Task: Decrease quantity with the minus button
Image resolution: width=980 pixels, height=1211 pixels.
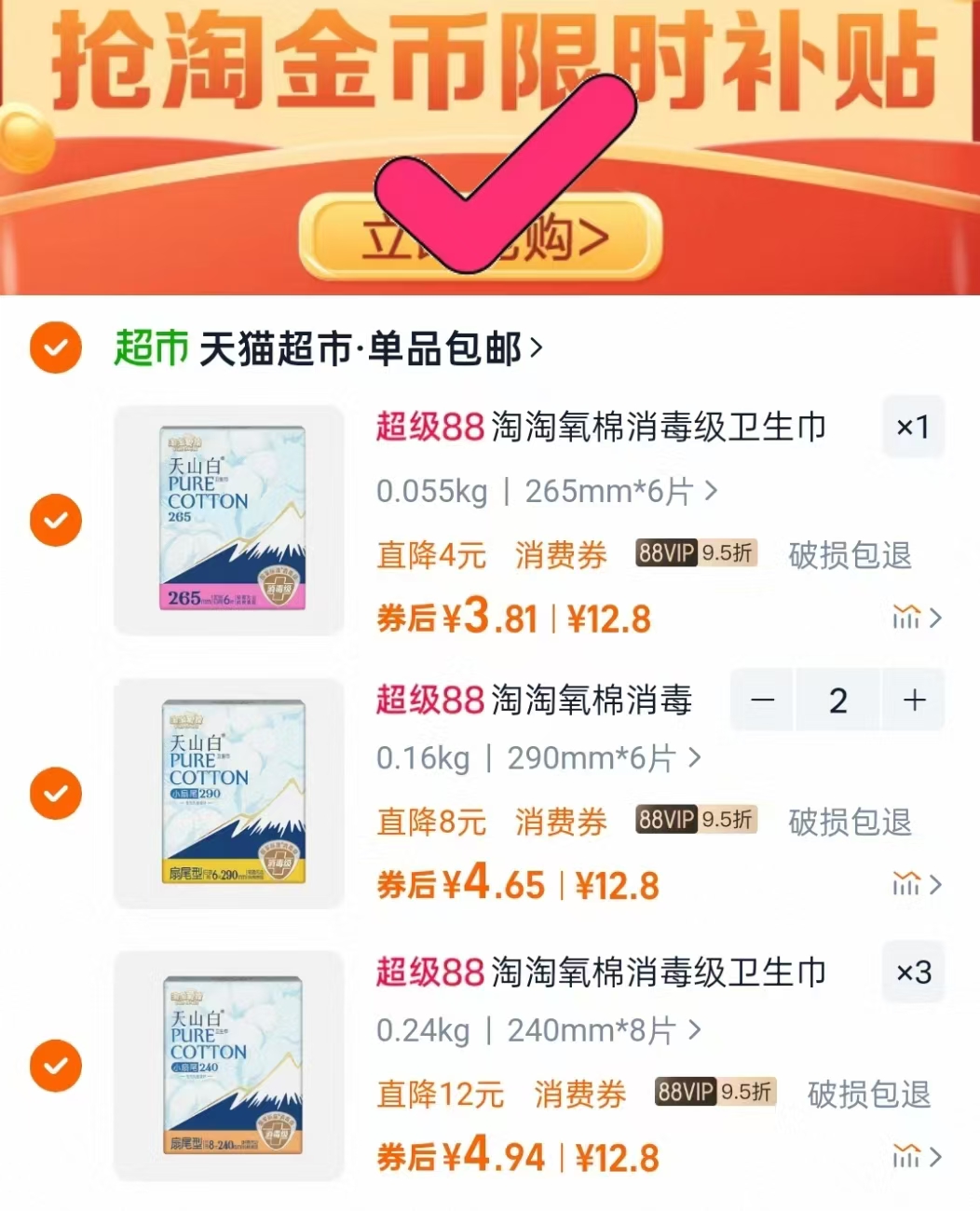Action: tap(762, 700)
